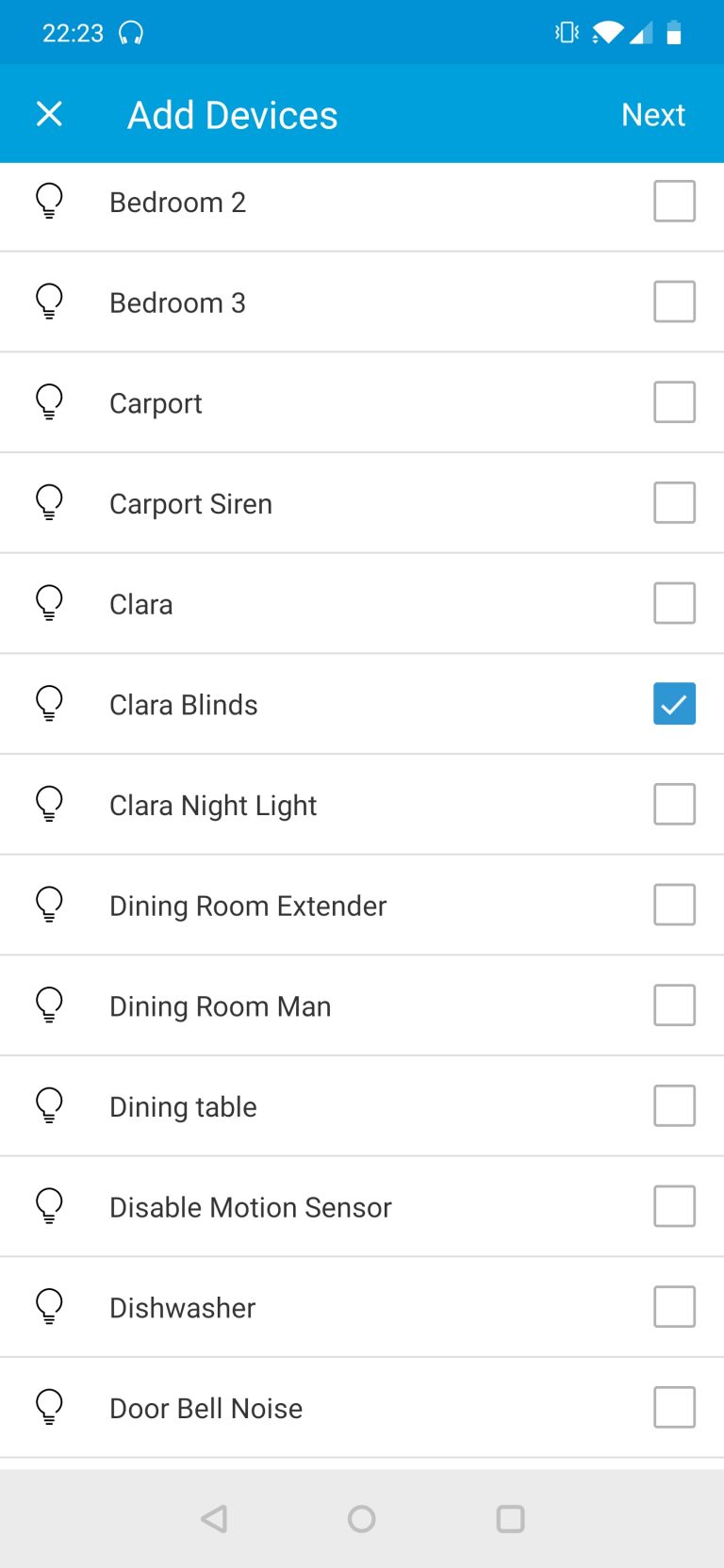Check the Dining table device
Screen dimensions: 724x1568
click(674, 1106)
